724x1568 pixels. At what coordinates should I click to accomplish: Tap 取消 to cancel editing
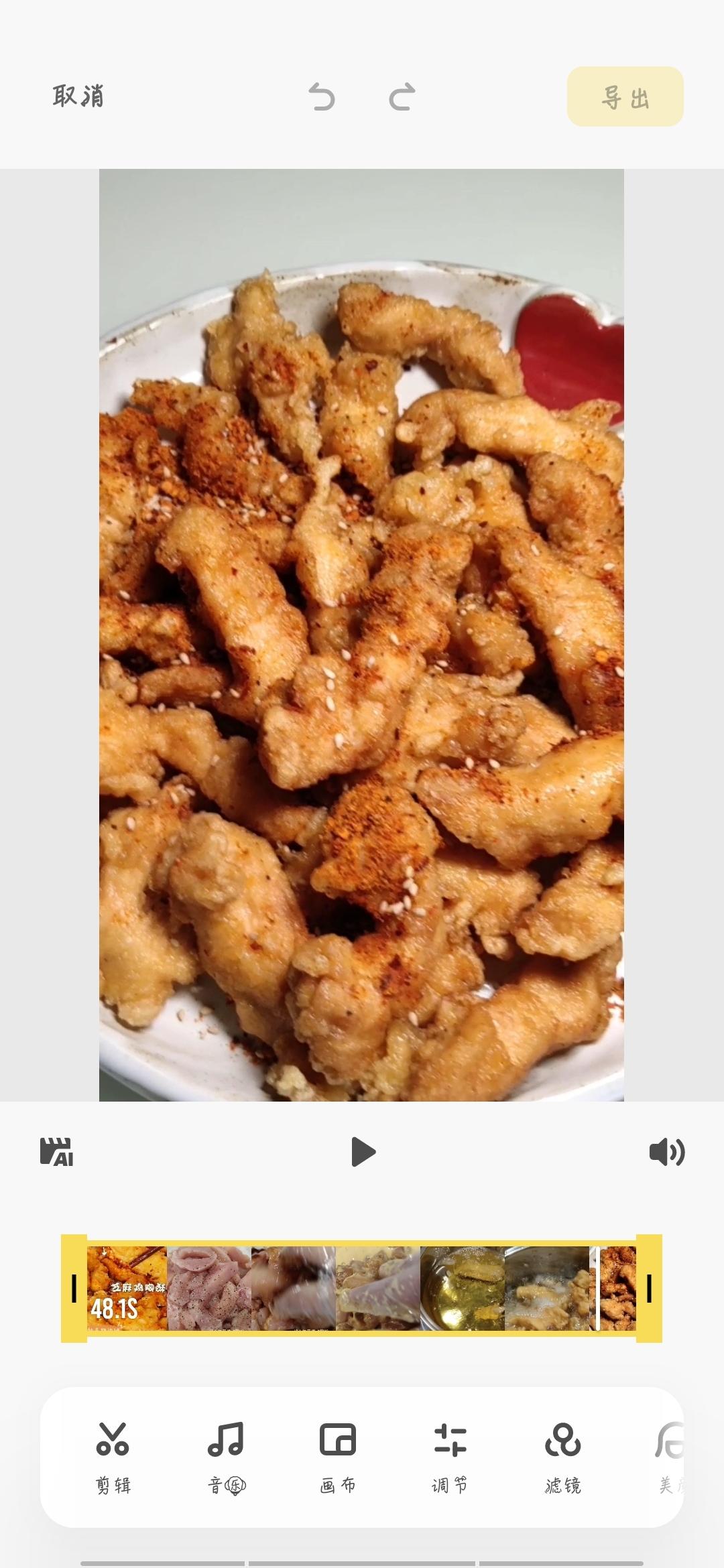(78, 96)
